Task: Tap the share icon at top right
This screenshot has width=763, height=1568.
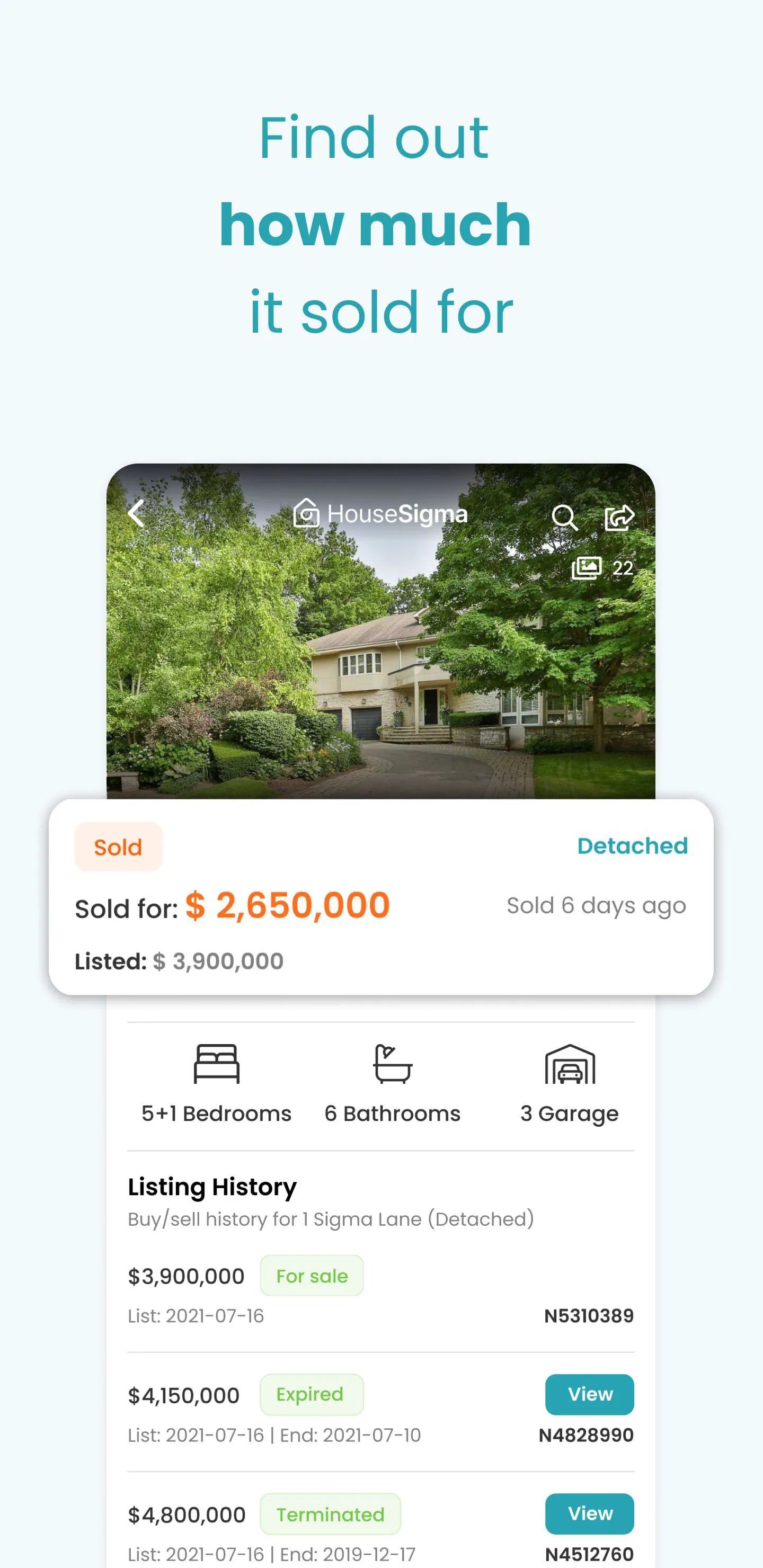Action: tap(620, 517)
